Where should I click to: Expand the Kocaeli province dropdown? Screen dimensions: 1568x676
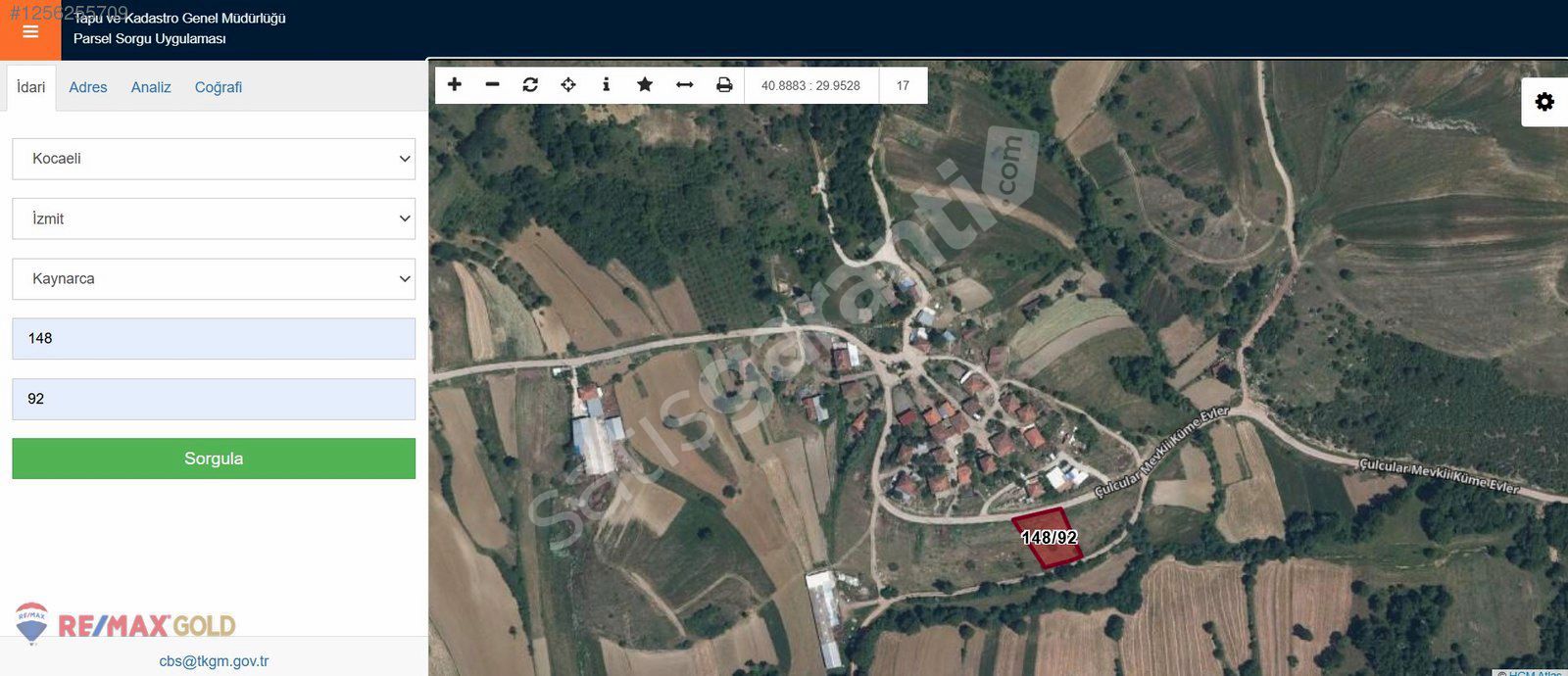pos(214,159)
